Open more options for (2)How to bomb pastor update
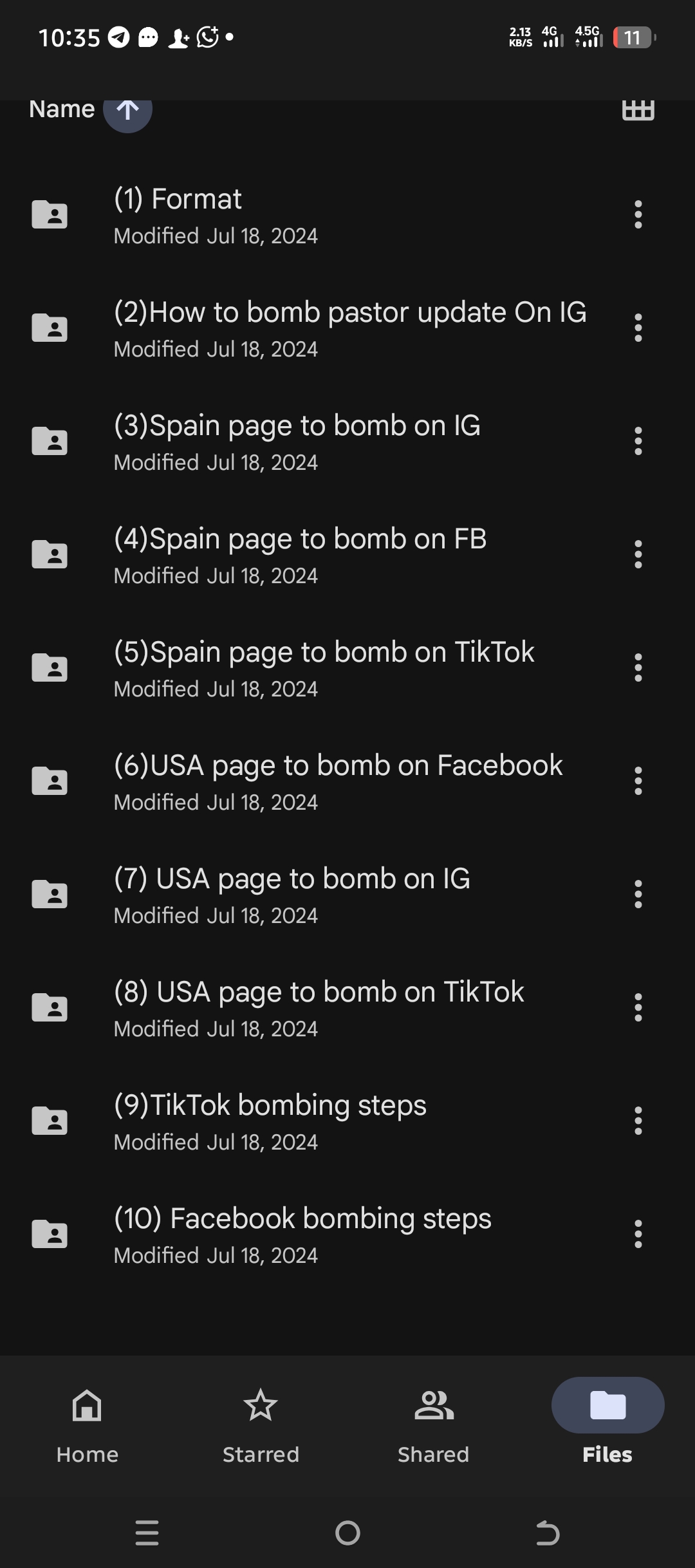The height and width of the screenshot is (1568, 695). pos(638,328)
